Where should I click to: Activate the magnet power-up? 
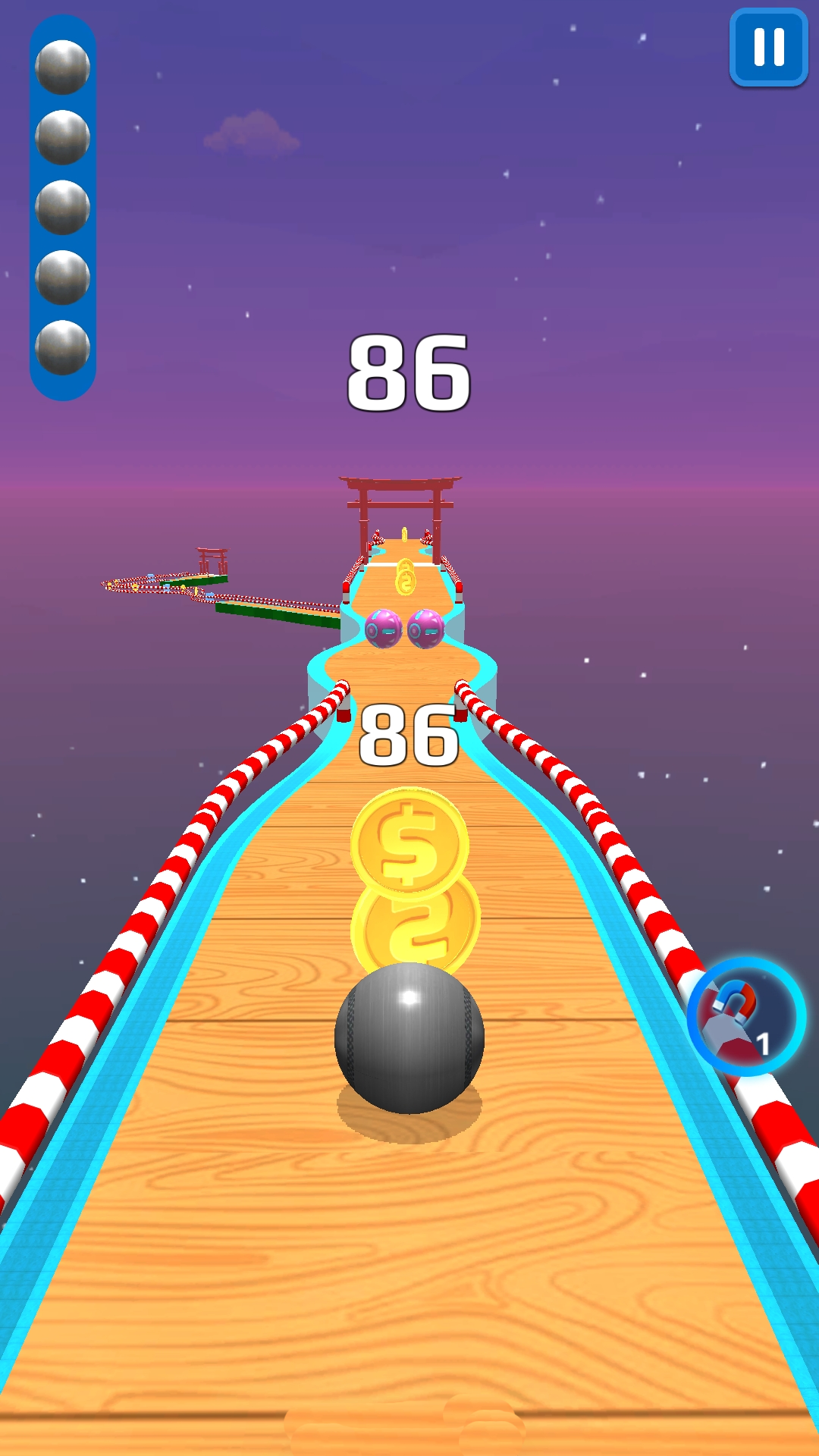(x=745, y=1015)
